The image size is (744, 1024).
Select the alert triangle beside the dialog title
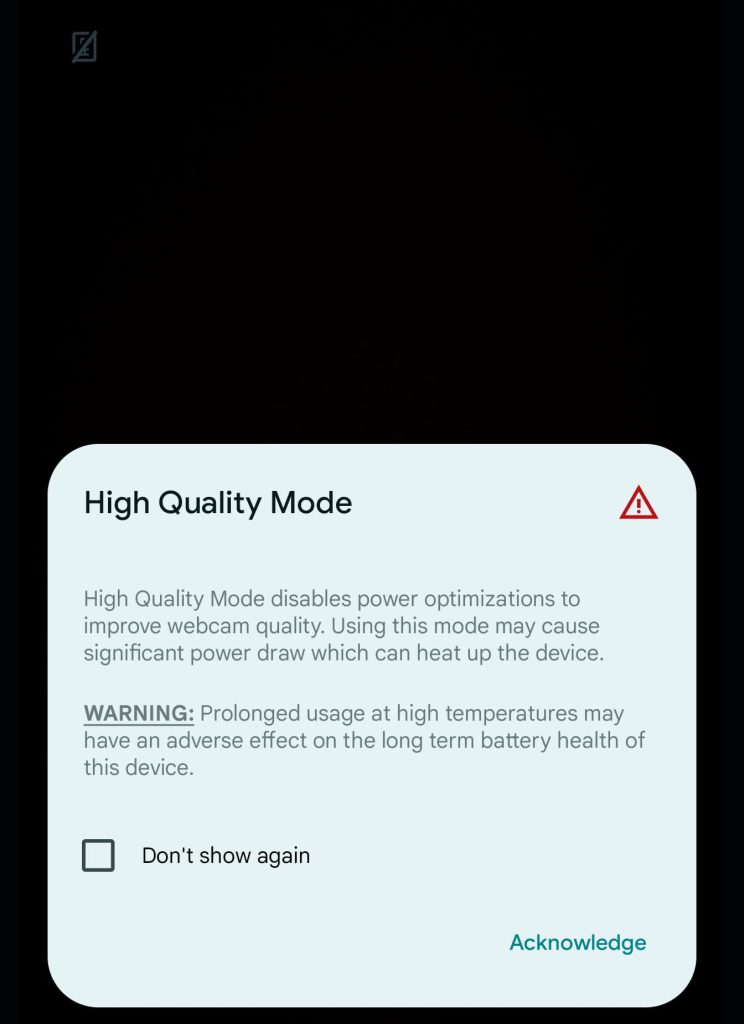(637, 502)
